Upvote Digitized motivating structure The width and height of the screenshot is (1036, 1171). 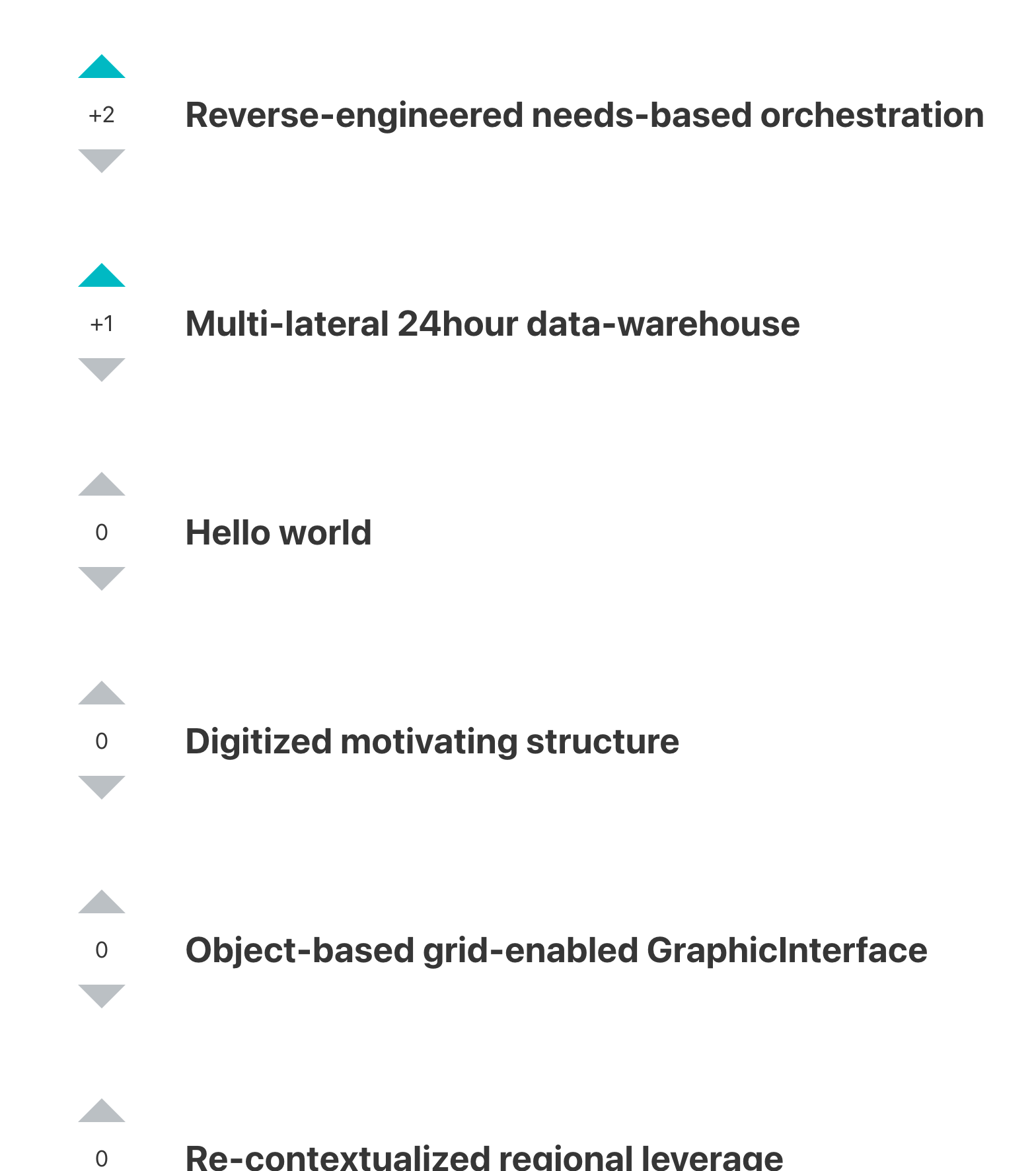pos(102,694)
